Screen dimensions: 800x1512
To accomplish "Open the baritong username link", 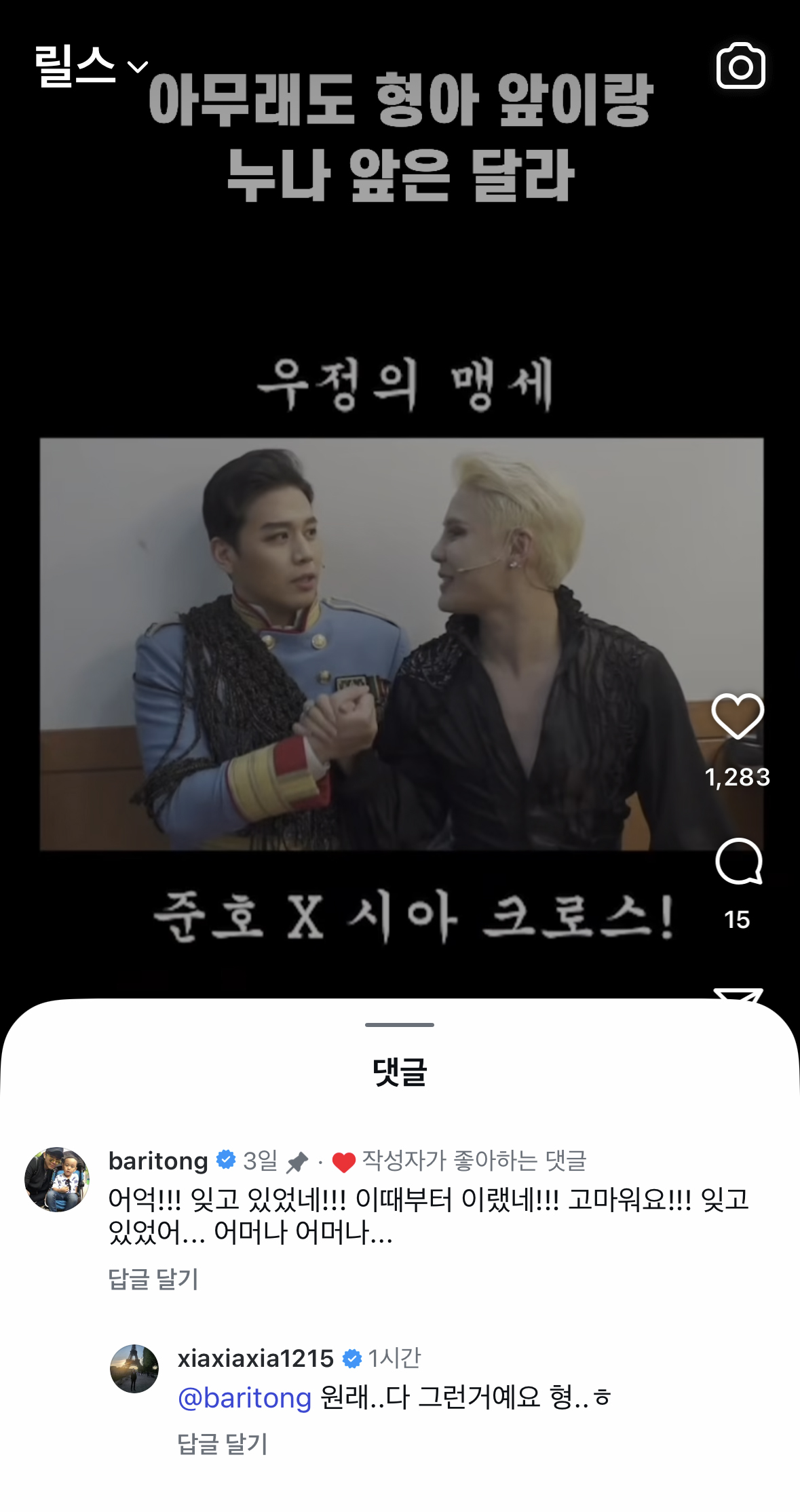I will 158,1161.
